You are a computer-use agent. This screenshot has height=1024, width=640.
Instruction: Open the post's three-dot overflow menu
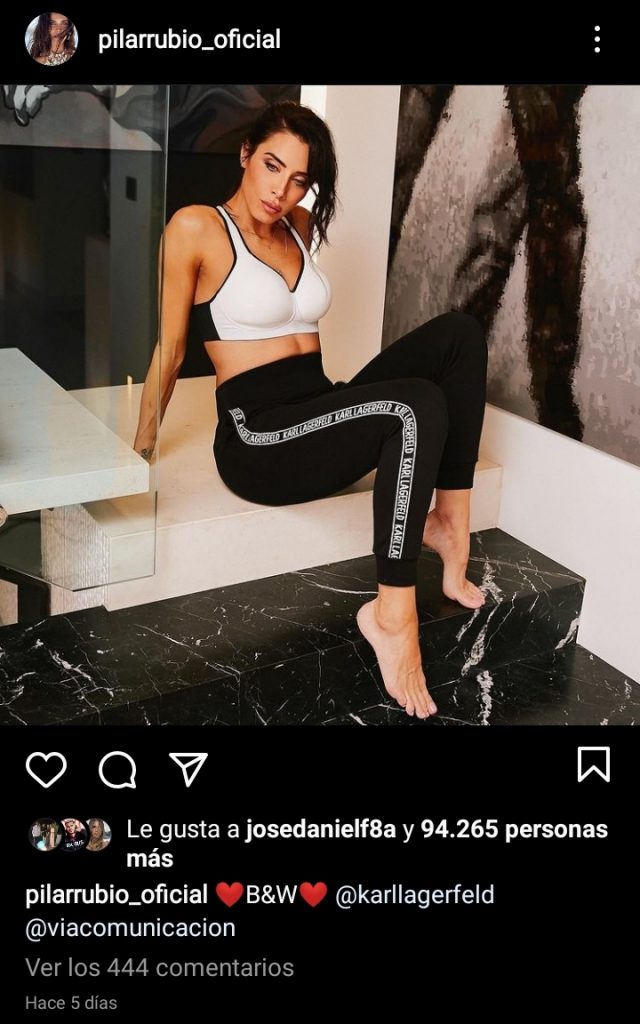[x=597, y=39]
